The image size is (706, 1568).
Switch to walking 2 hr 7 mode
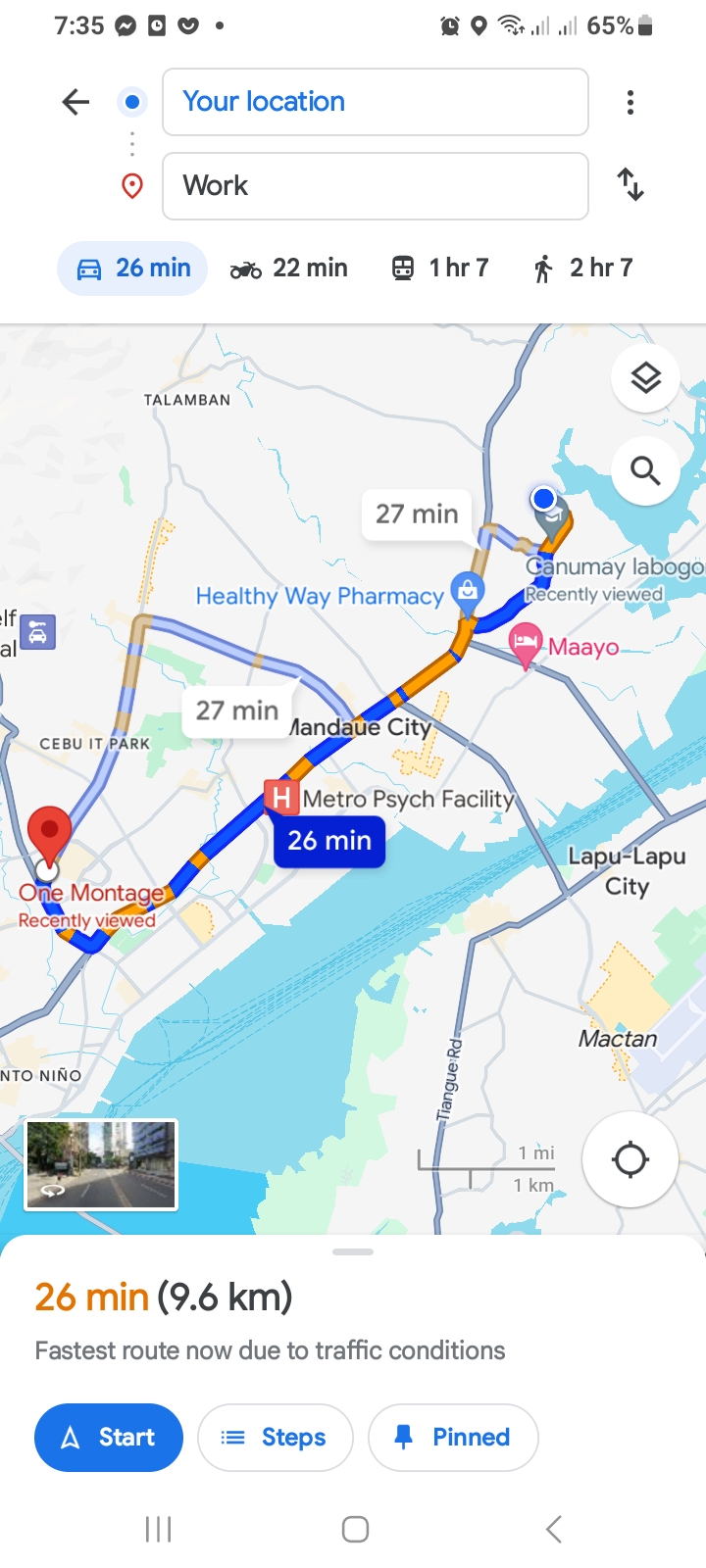click(x=582, y=269)
